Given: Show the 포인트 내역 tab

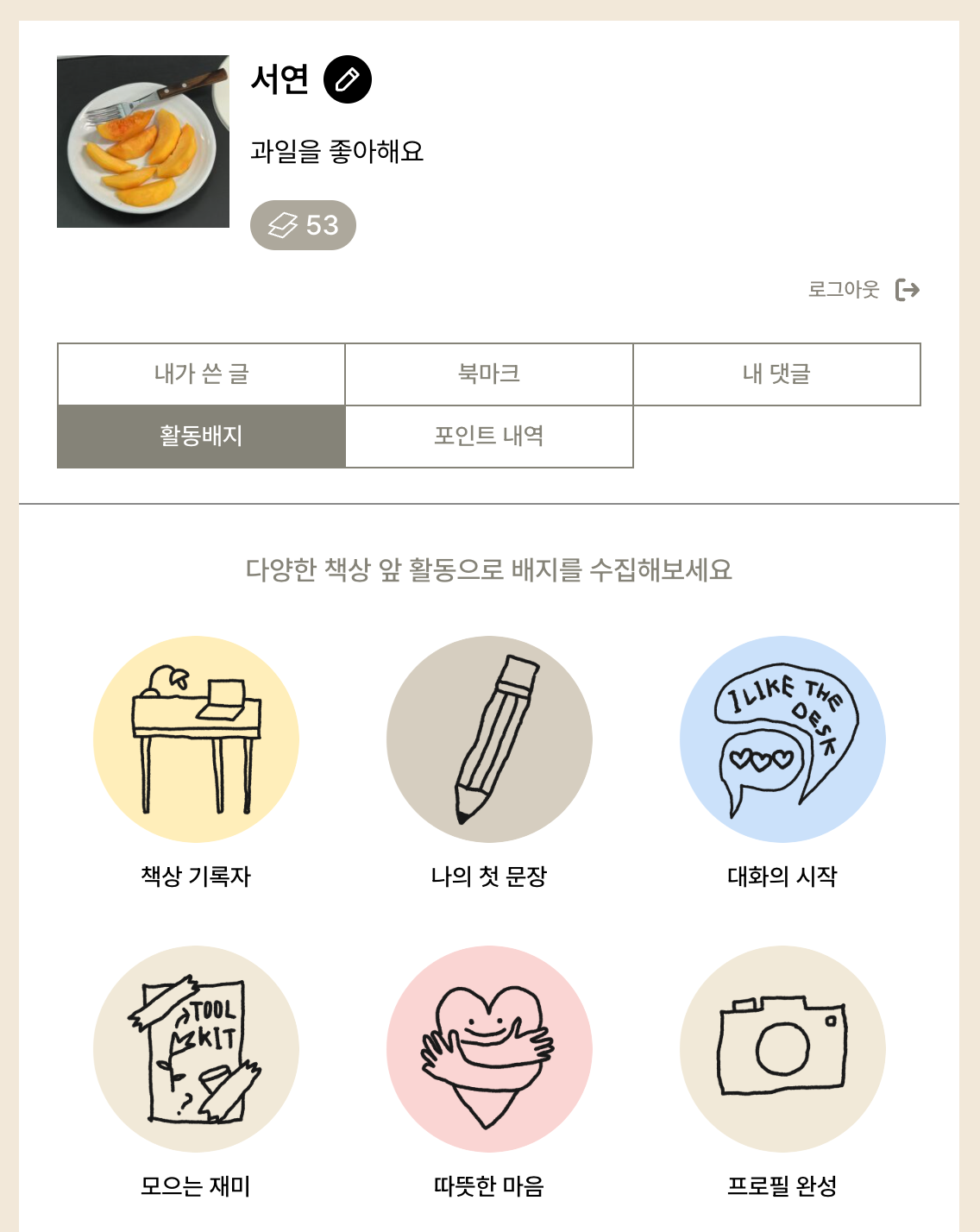Looking at the screenshot, I should [x=489, y=437].
